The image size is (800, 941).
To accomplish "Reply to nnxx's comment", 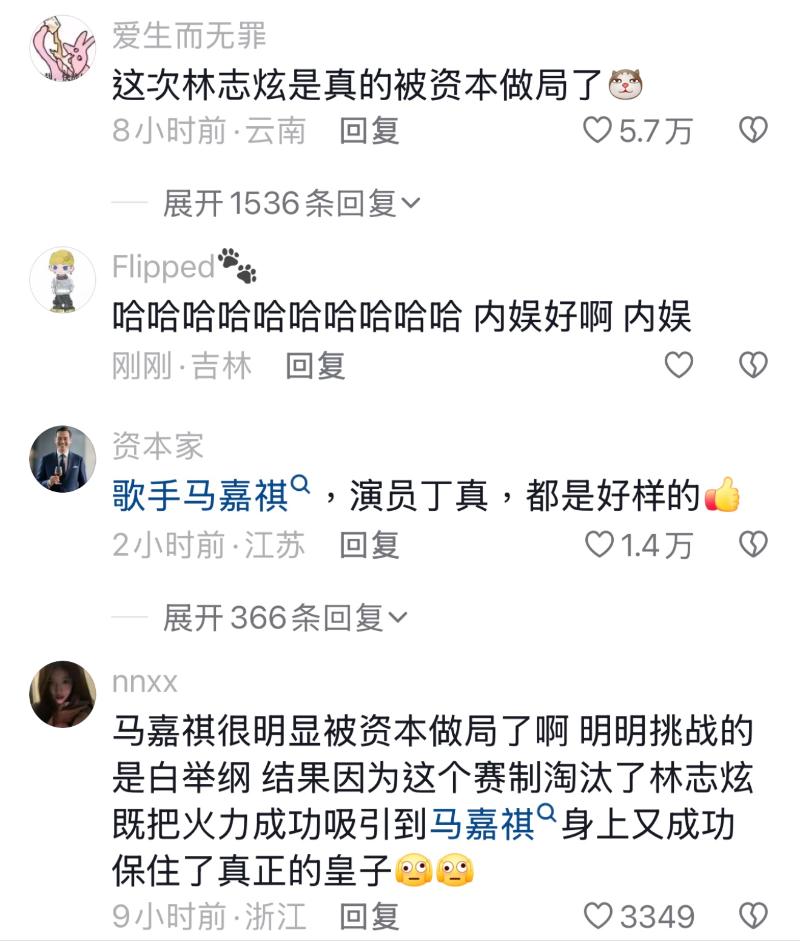I will click(x=369, y=915).
